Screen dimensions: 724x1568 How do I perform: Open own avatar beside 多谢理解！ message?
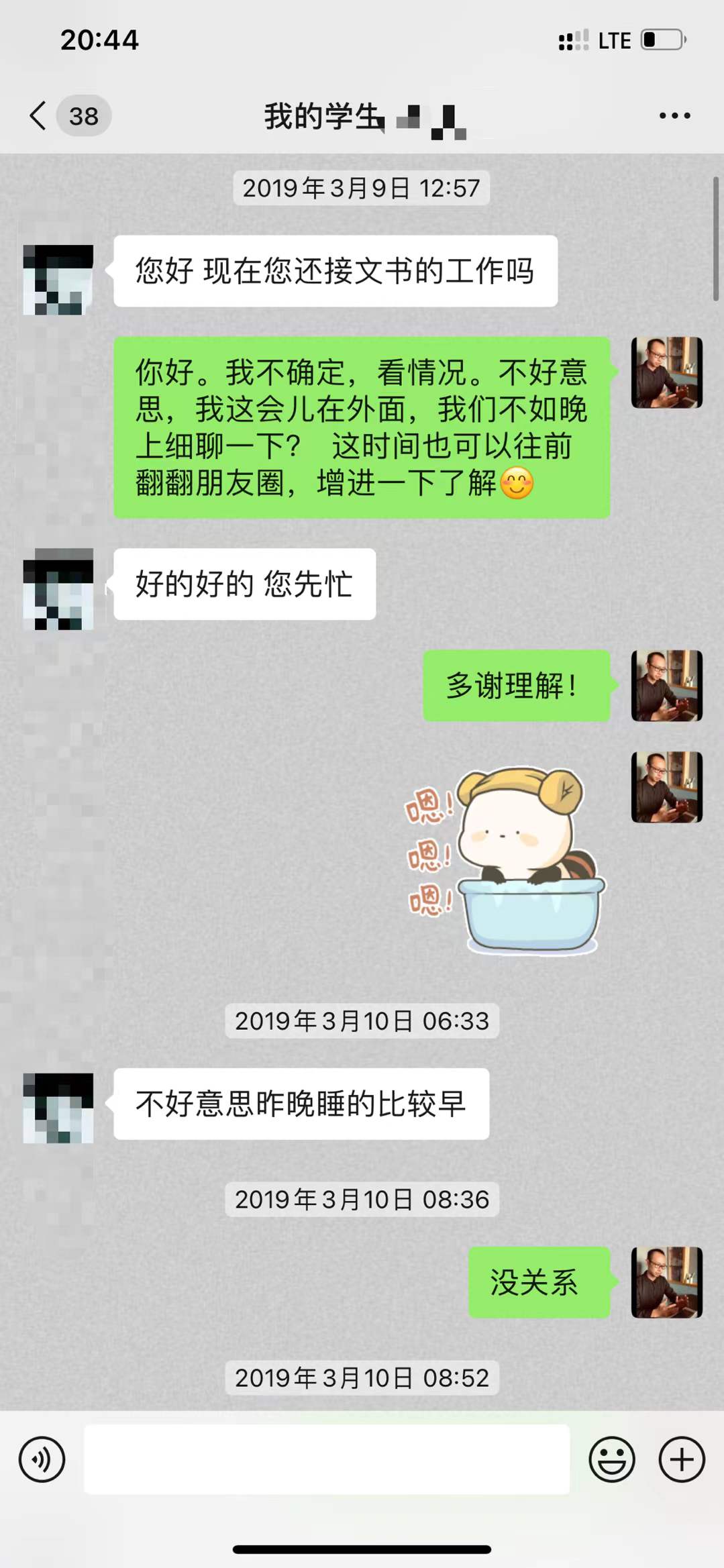tap(666, 685)
